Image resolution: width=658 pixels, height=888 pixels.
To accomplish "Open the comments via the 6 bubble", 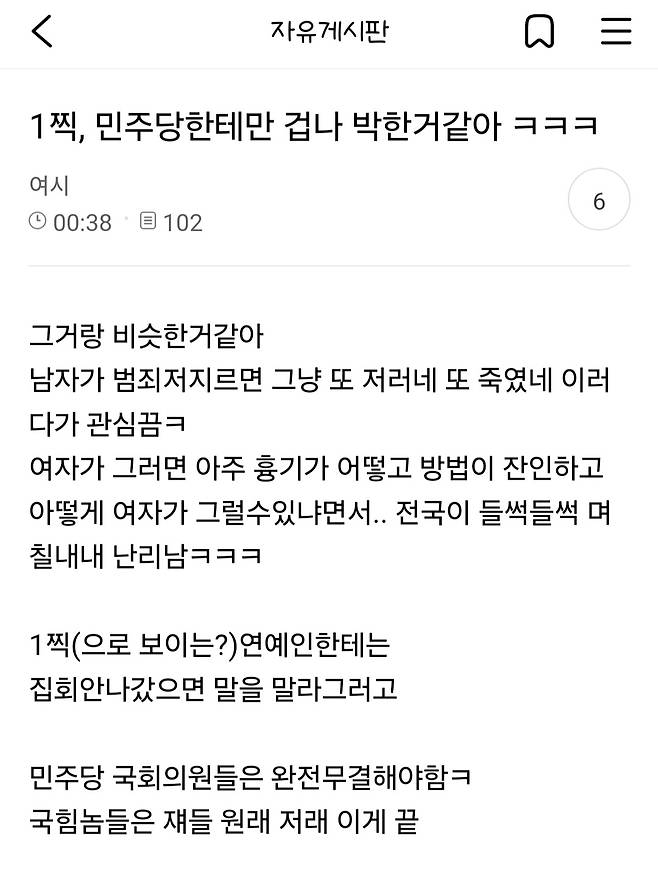I will click(x=599, y=201).
